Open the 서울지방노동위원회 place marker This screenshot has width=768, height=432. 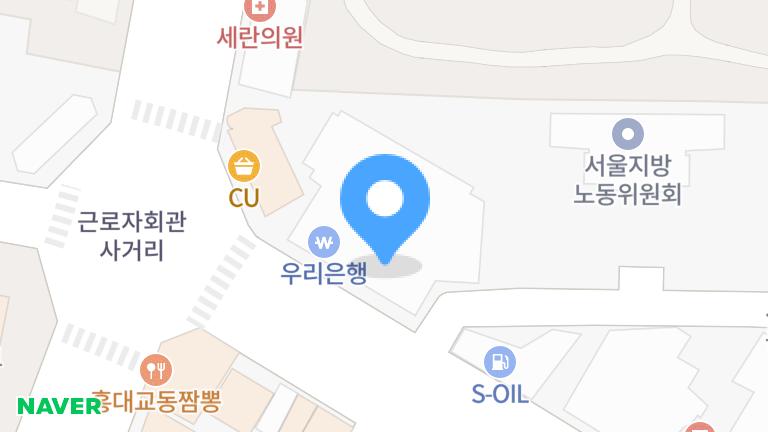(627, 132)
